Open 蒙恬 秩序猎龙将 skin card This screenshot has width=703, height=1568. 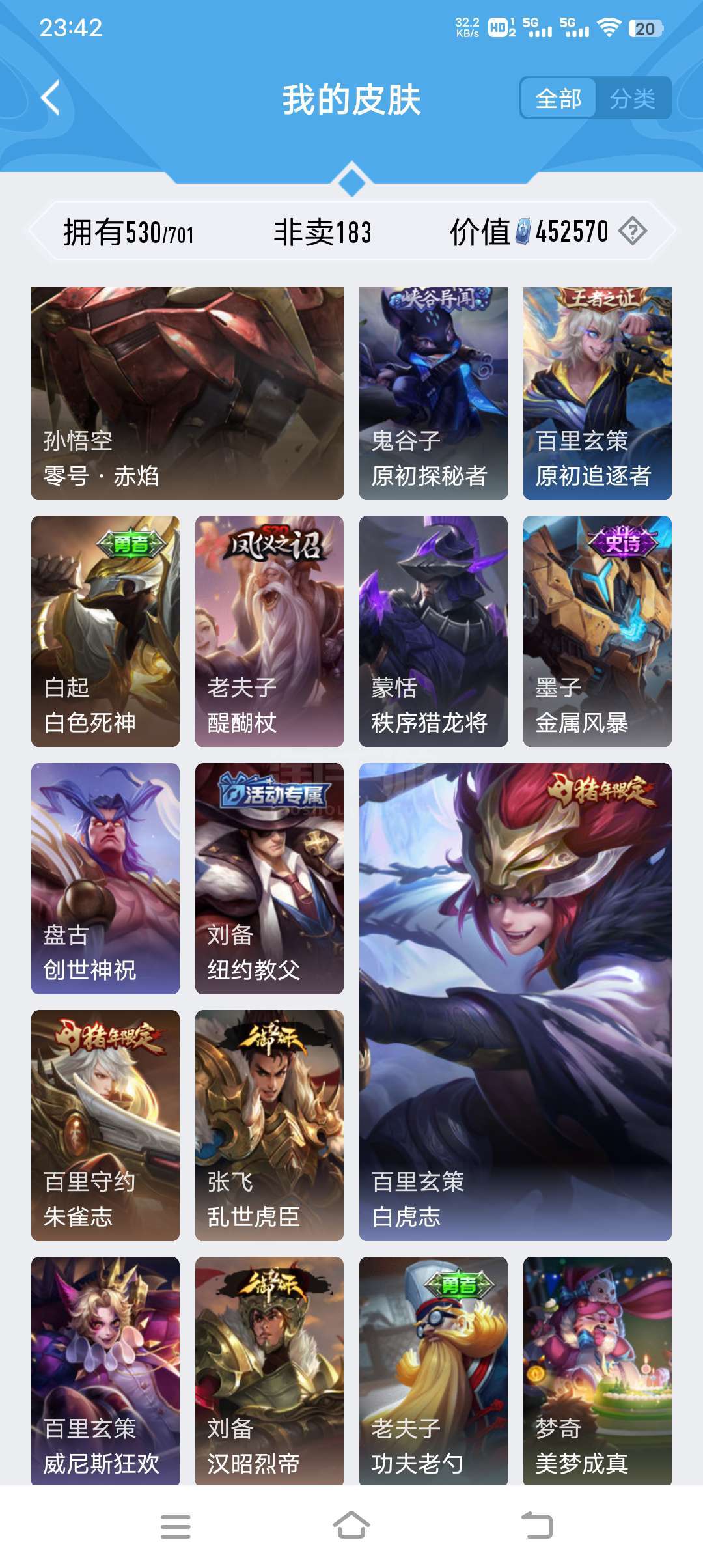pos(434,631)
